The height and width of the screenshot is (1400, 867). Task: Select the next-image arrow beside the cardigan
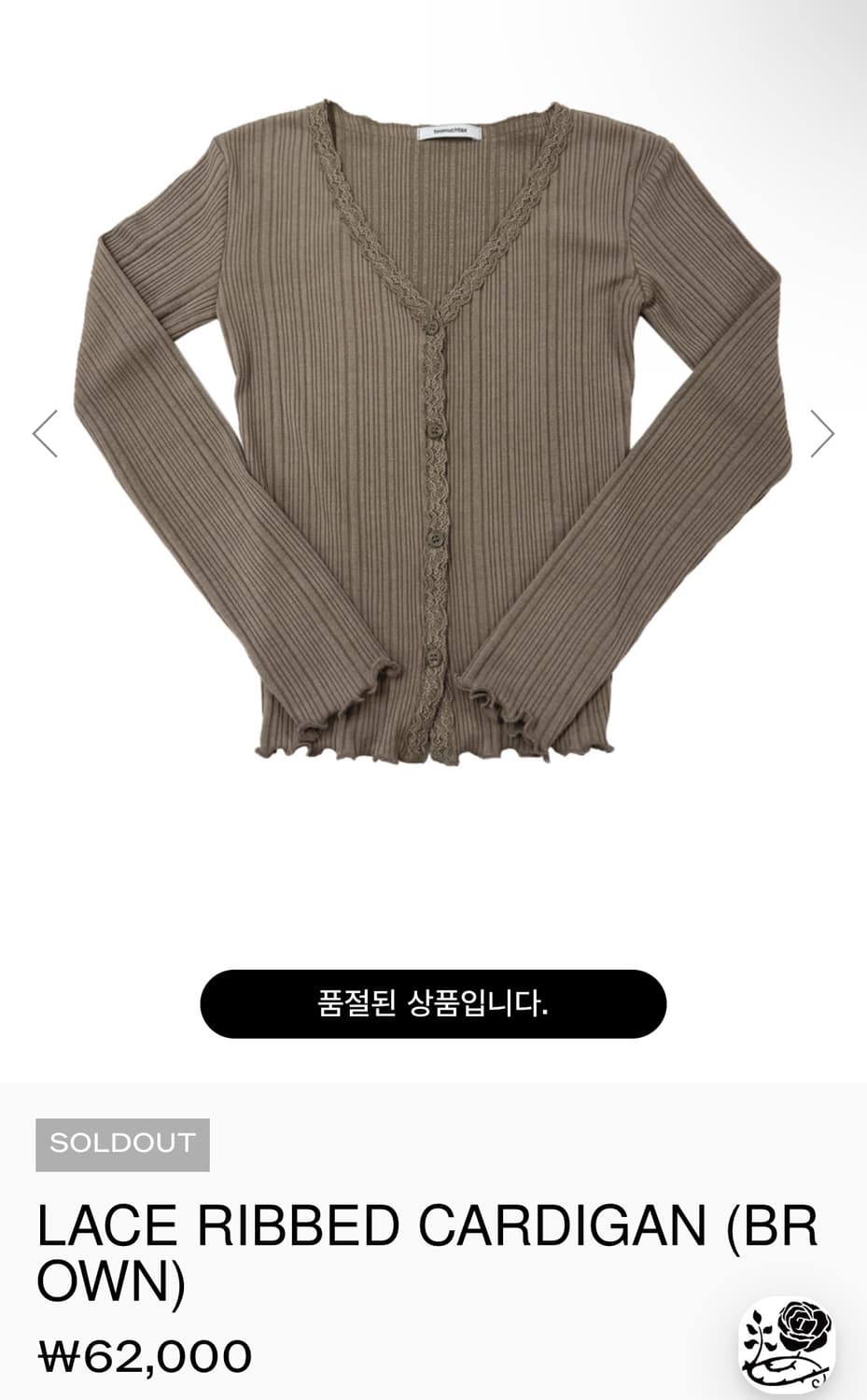(x=823, y=432)
